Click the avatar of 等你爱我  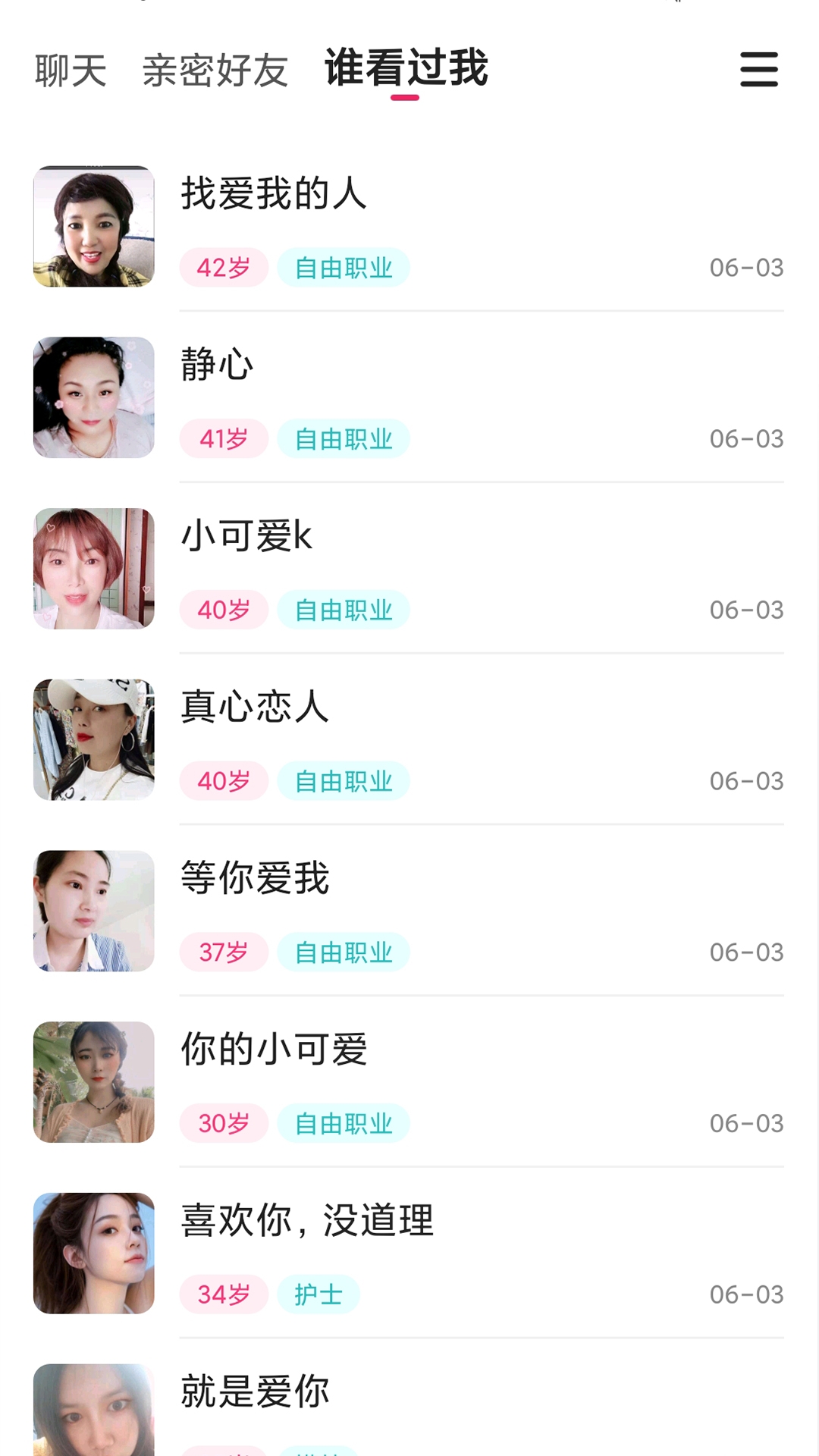click(x=94, y=911)
